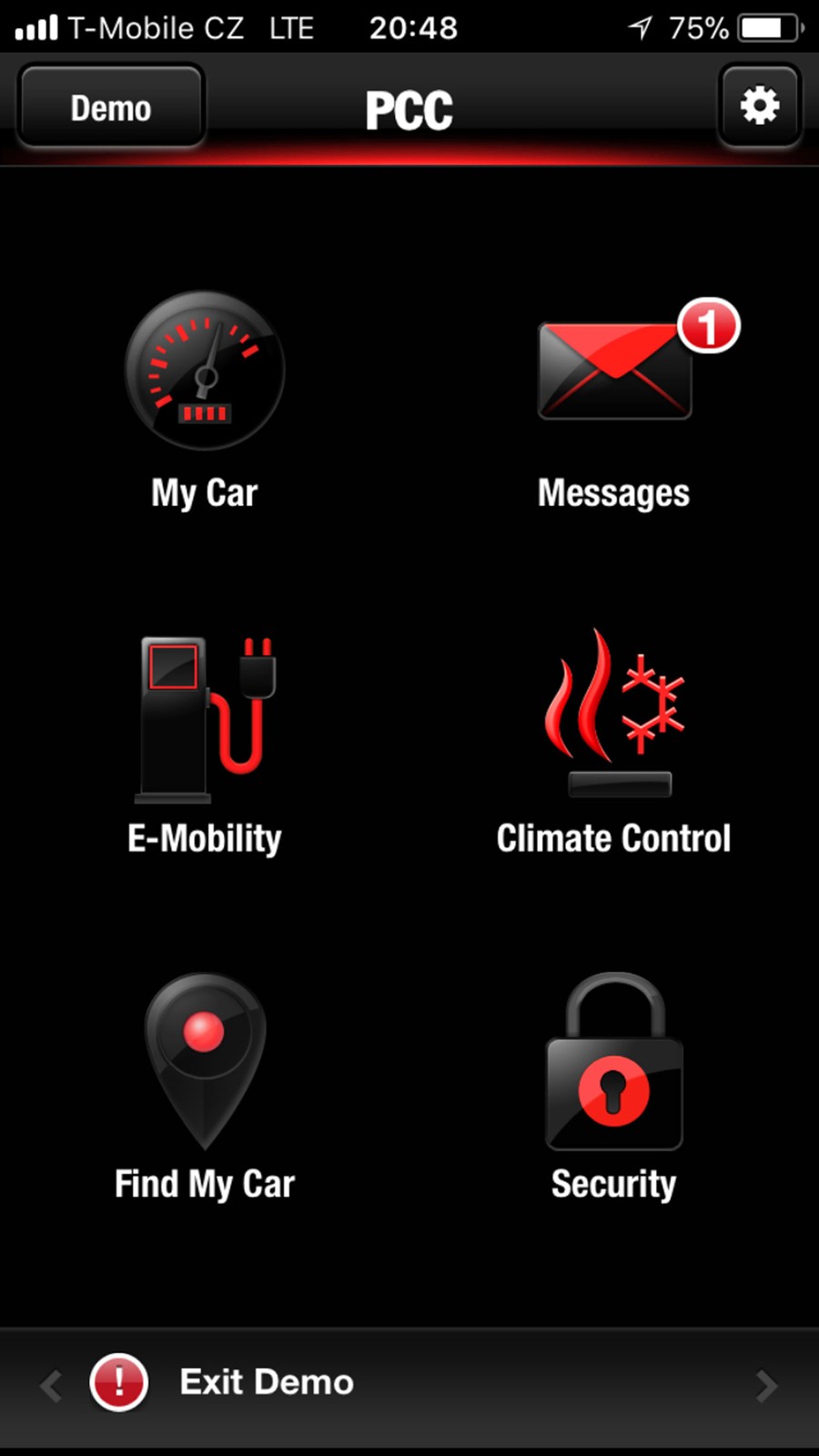Tap the battery indicator at 75%

click(769, 27)
